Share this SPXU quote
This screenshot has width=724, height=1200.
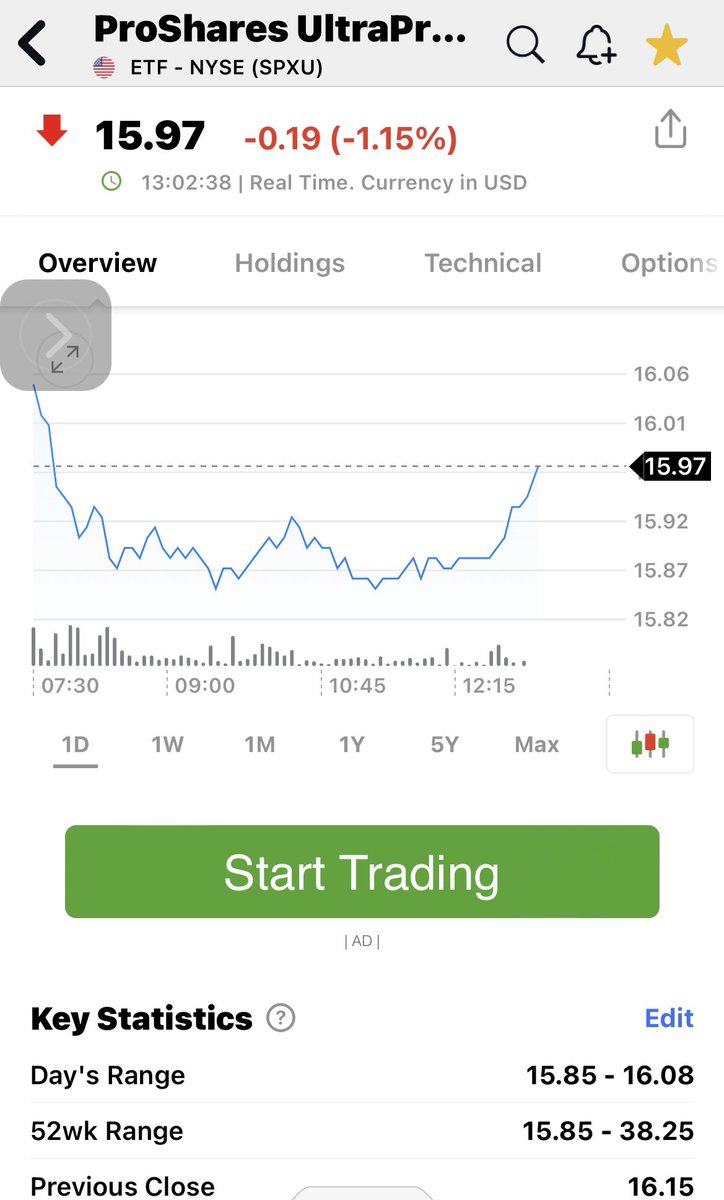(670, 130)
